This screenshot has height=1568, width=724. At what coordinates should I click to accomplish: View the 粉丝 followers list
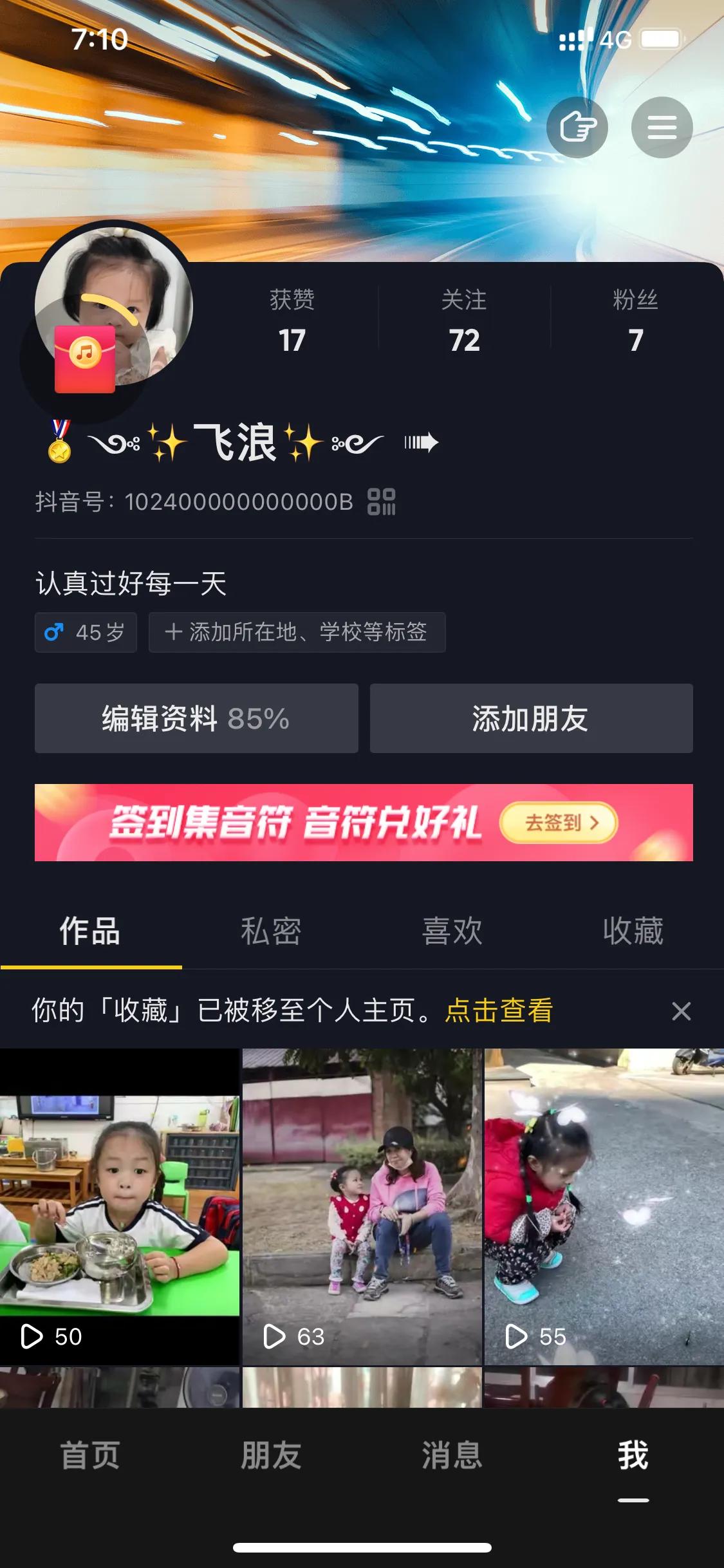tap(635, 321)
